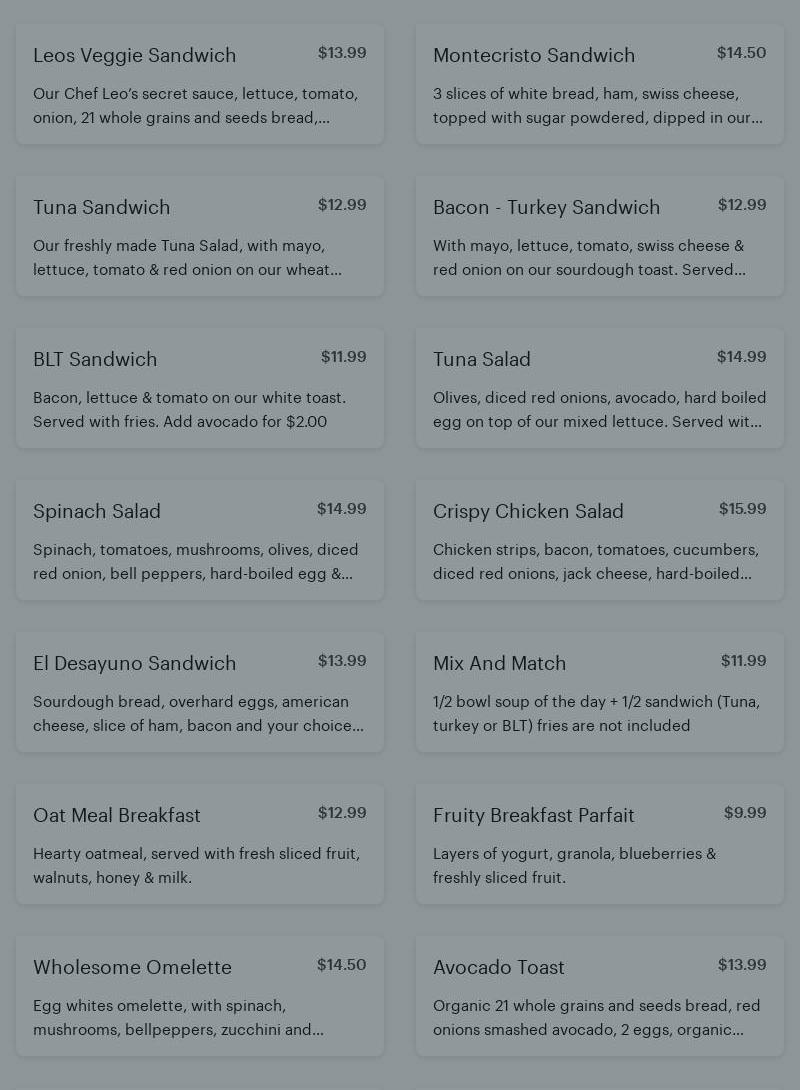800x1090 pixels.
Task: Open the Fruity Breakfast Parfait item
Action: click(x=600, y=844)
